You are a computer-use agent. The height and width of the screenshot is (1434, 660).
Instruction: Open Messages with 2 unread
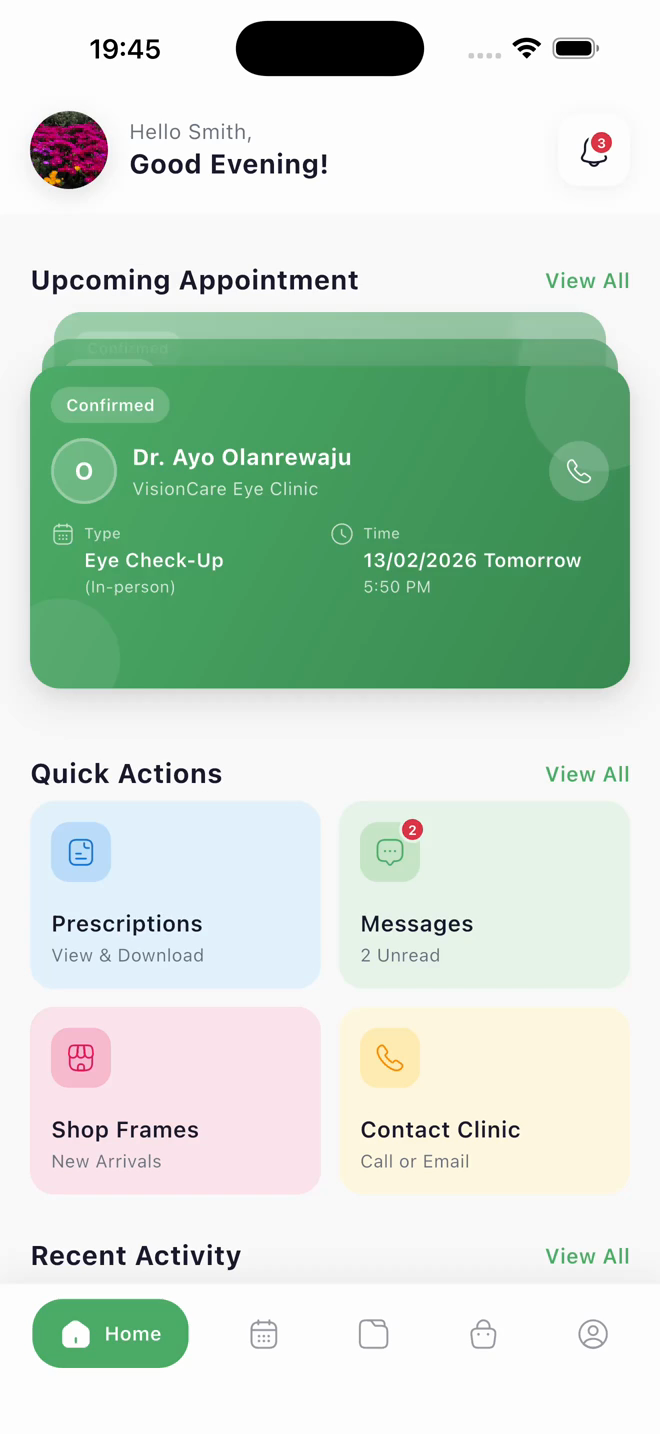(484, 895)
